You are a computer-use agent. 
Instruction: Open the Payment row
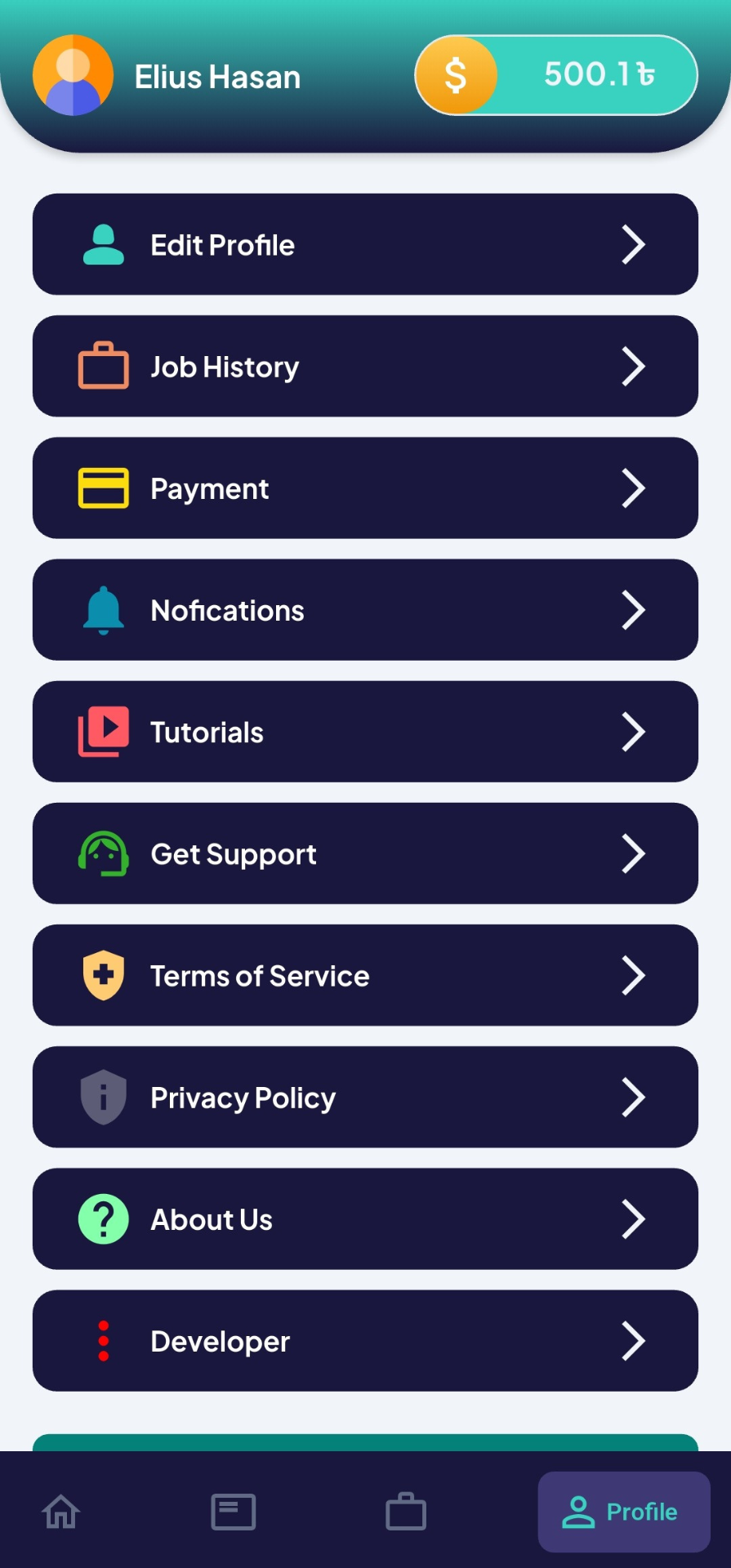365,488
